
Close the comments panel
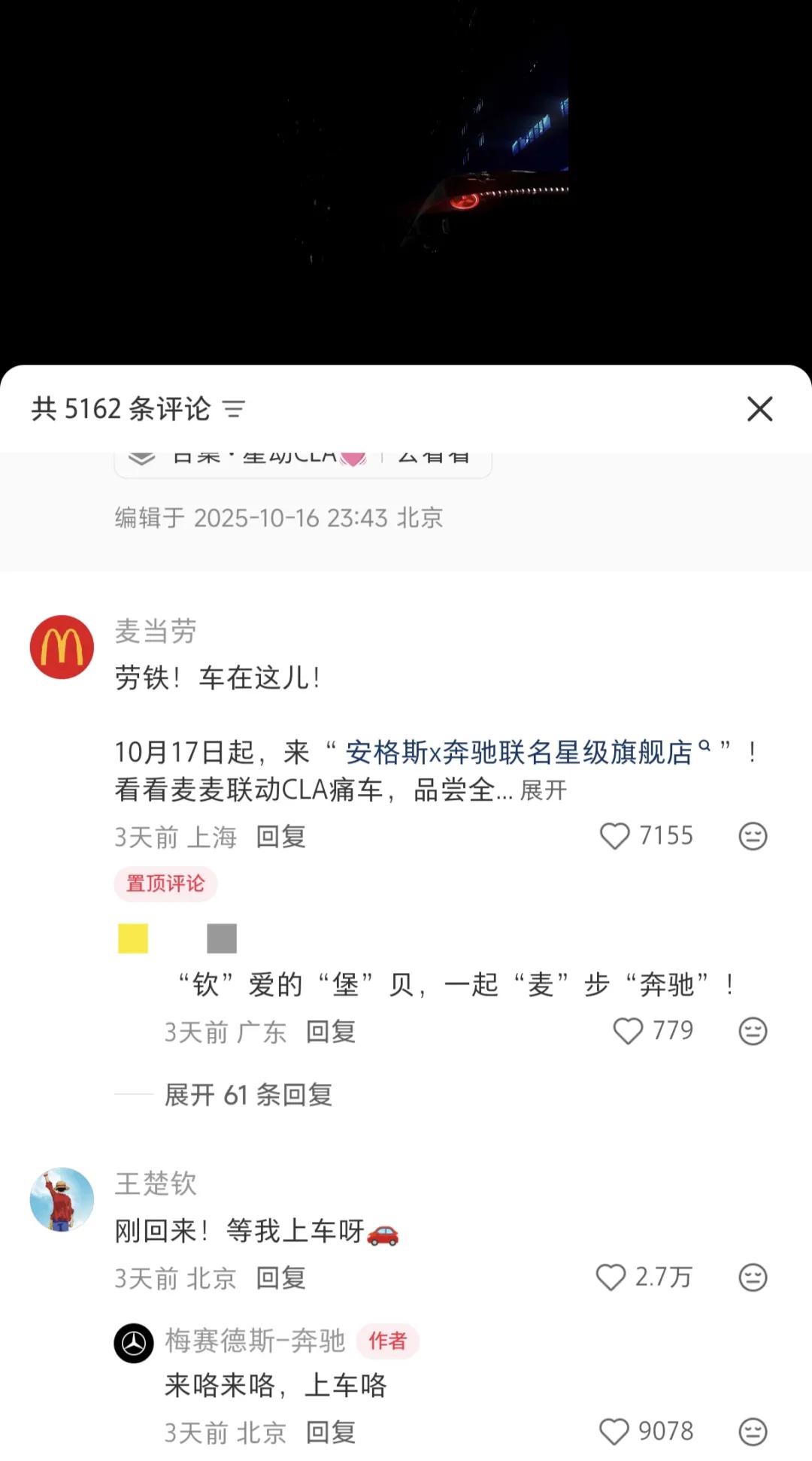click(759, 409)
